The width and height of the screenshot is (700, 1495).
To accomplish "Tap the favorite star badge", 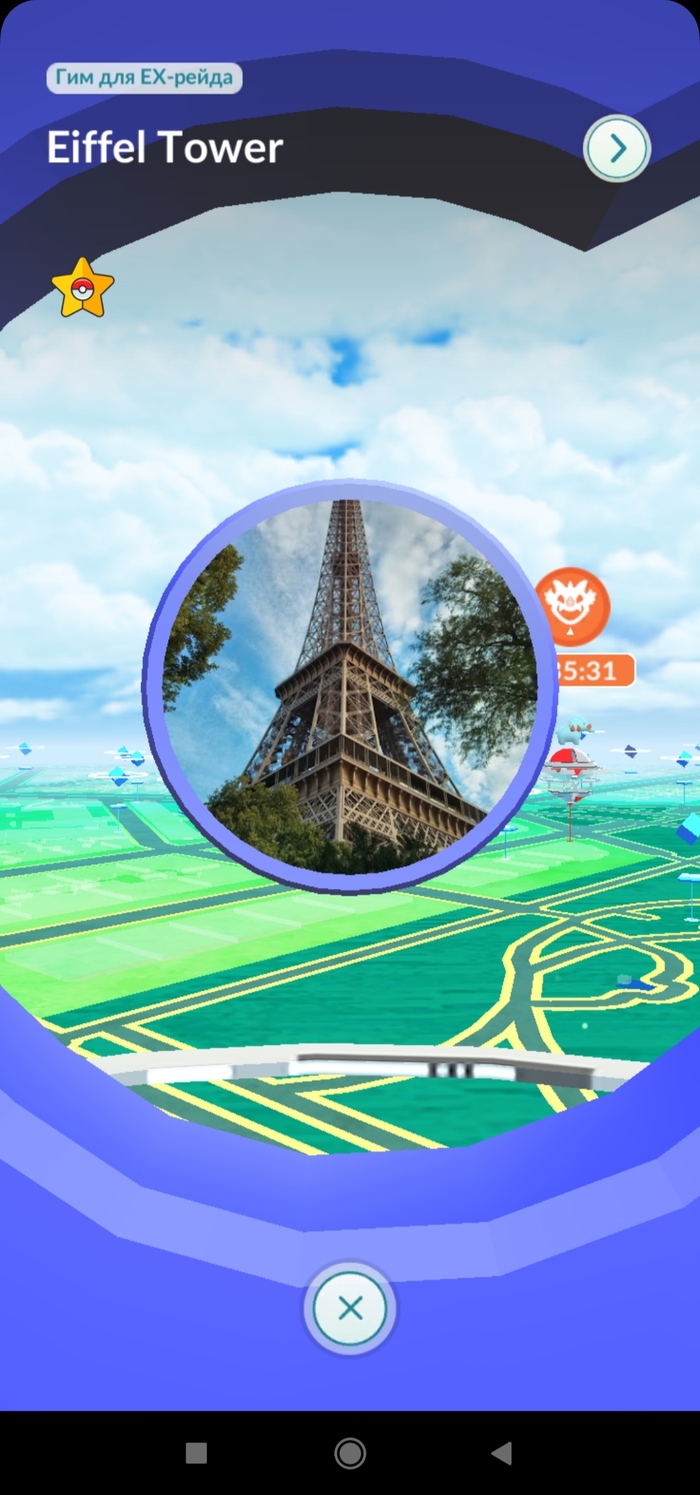I will coord(83,289).
